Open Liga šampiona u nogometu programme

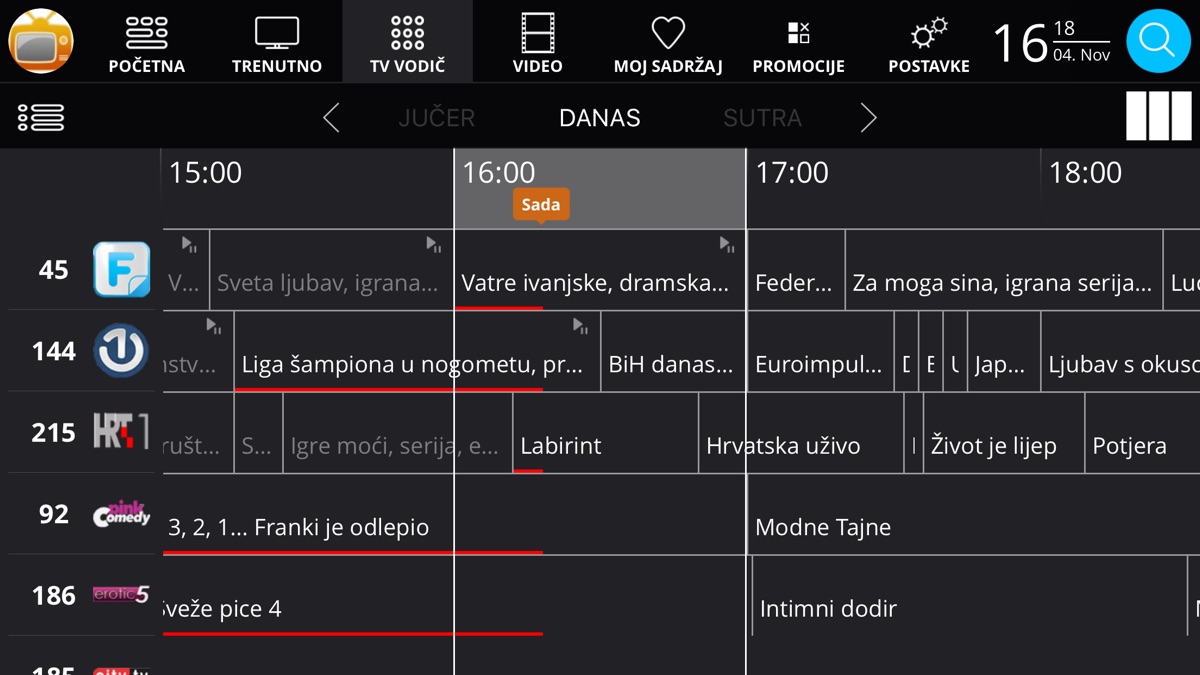tap(412, 365)
